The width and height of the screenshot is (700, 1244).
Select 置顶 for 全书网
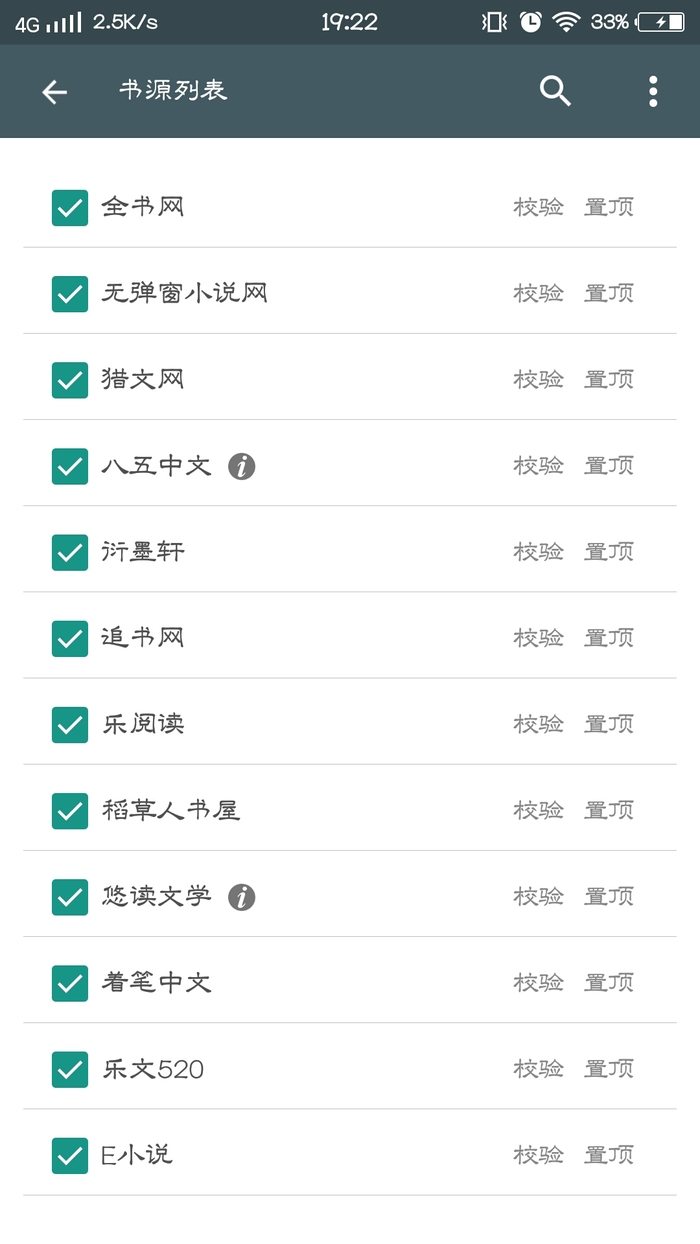(x=609, y=207)
